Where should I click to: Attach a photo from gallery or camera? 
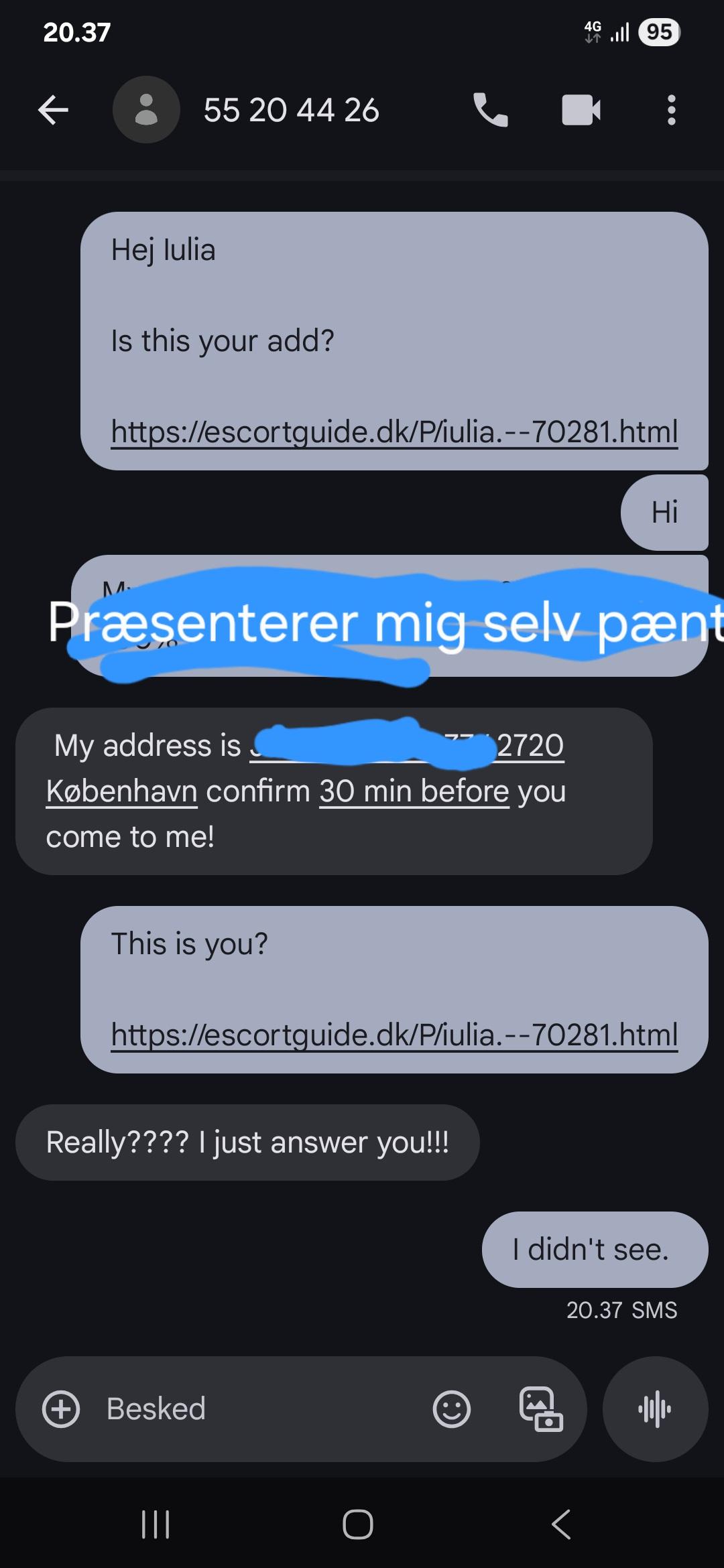tap(541, 1409)
